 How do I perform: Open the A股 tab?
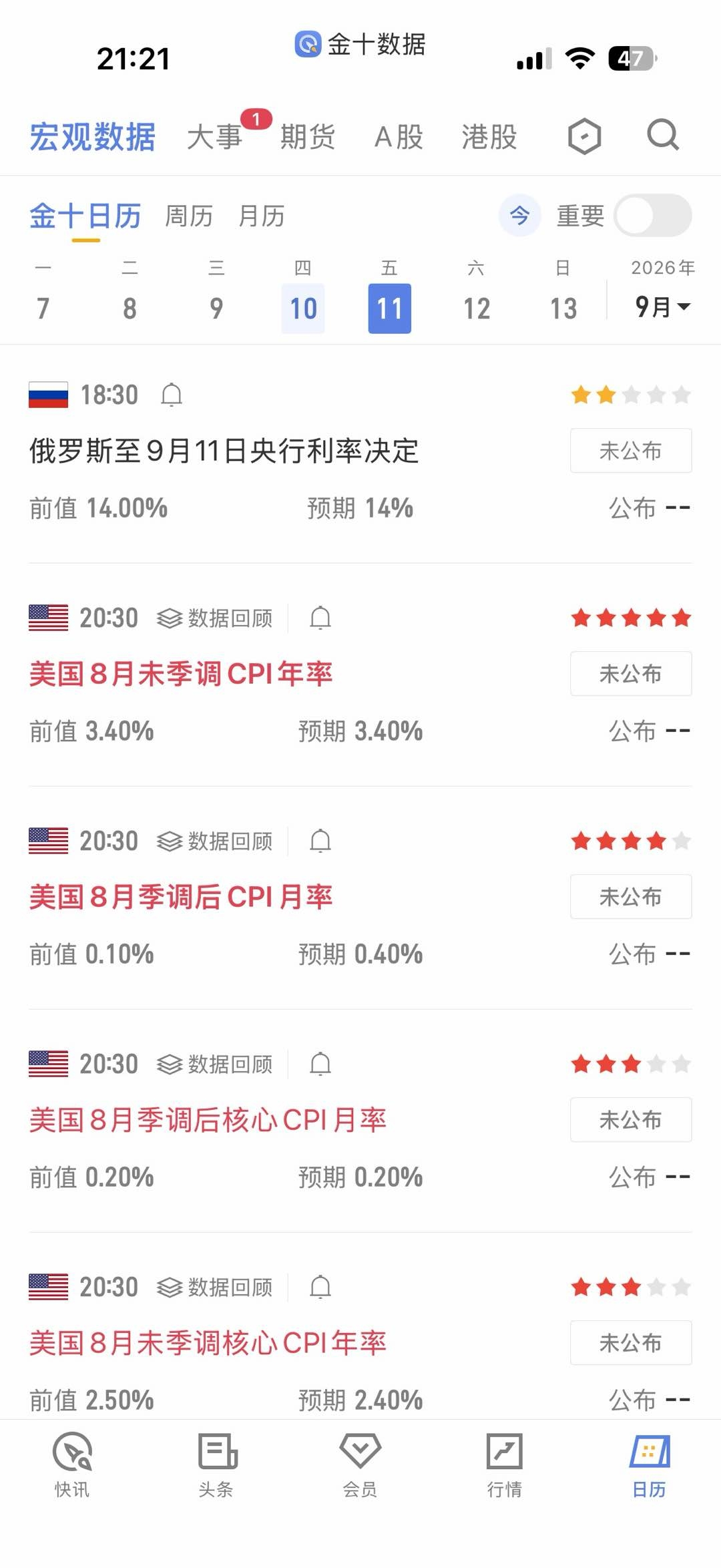[x=399, y=137]
